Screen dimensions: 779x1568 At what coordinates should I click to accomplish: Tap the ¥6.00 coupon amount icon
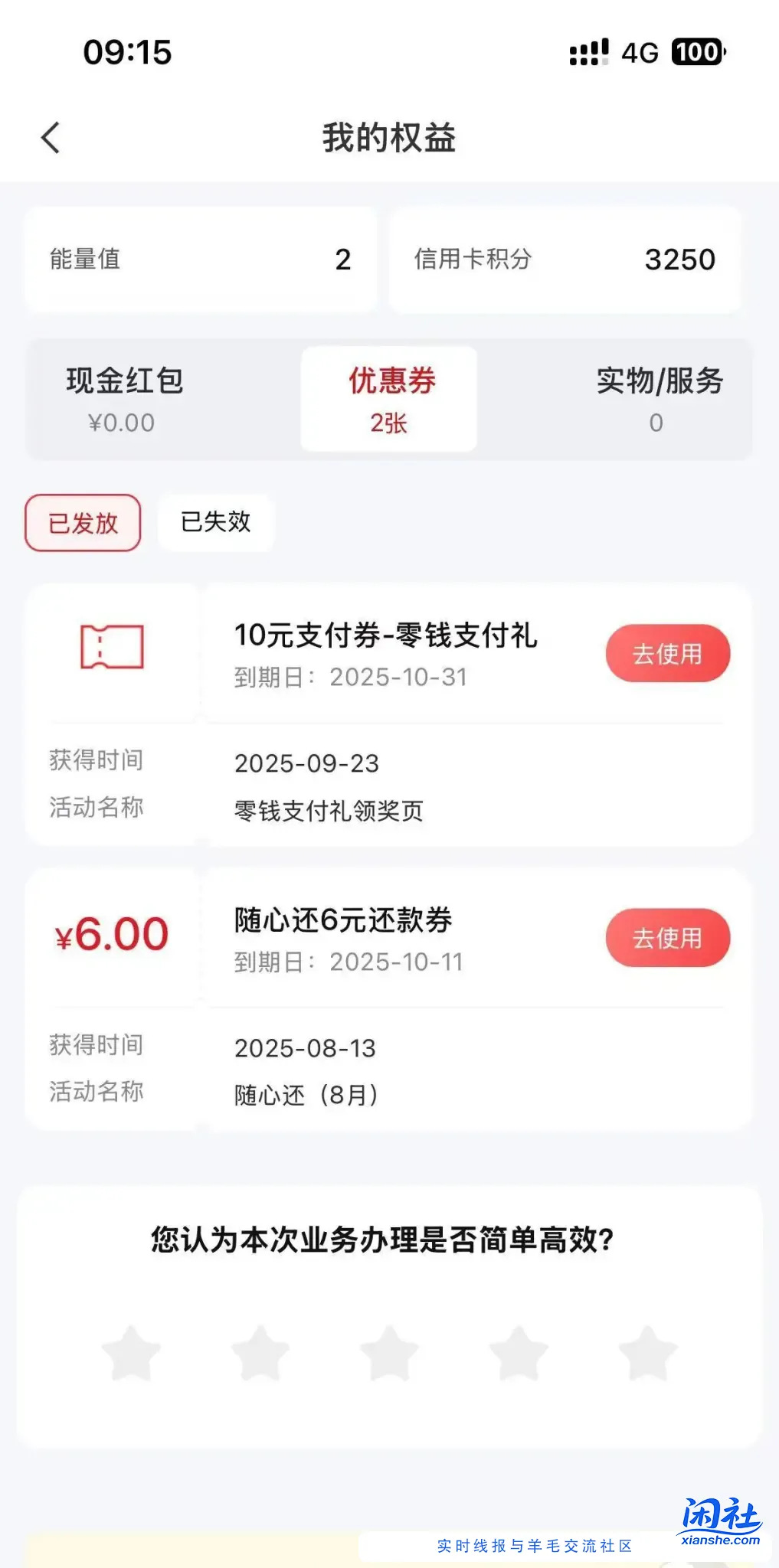click(112, 933)
